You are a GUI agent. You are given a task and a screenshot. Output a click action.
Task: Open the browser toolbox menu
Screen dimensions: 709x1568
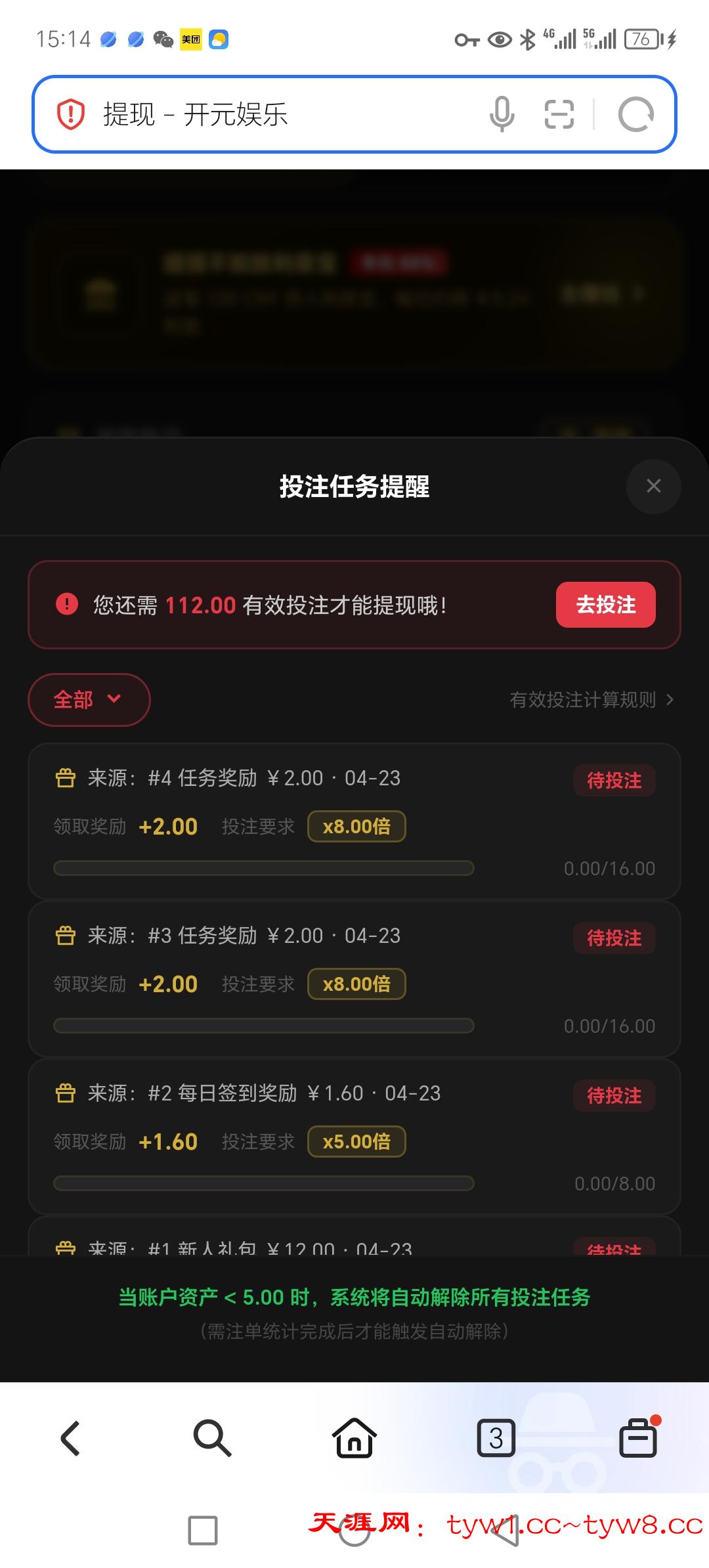(x=638, y=1439)
